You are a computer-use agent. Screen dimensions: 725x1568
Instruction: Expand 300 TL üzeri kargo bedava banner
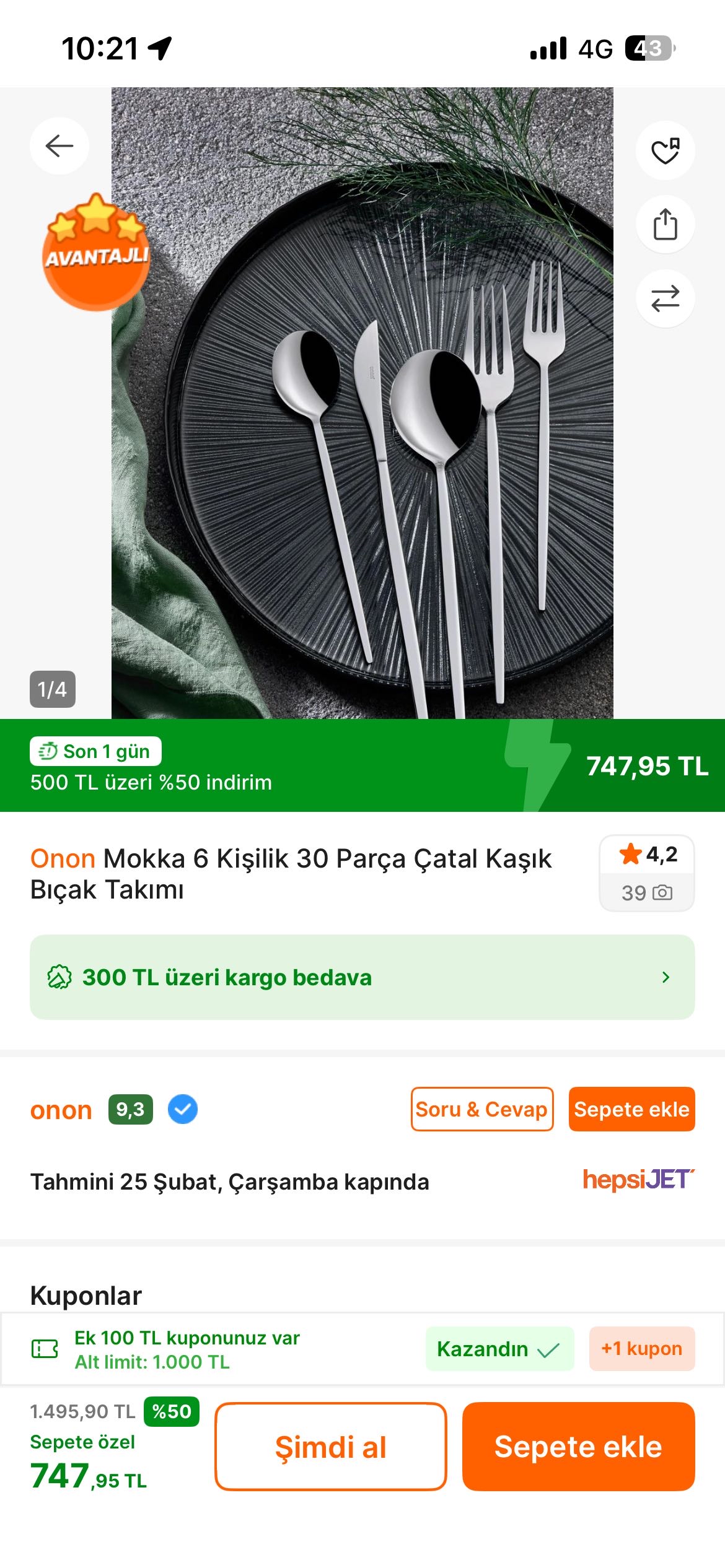tap(362, 977)
